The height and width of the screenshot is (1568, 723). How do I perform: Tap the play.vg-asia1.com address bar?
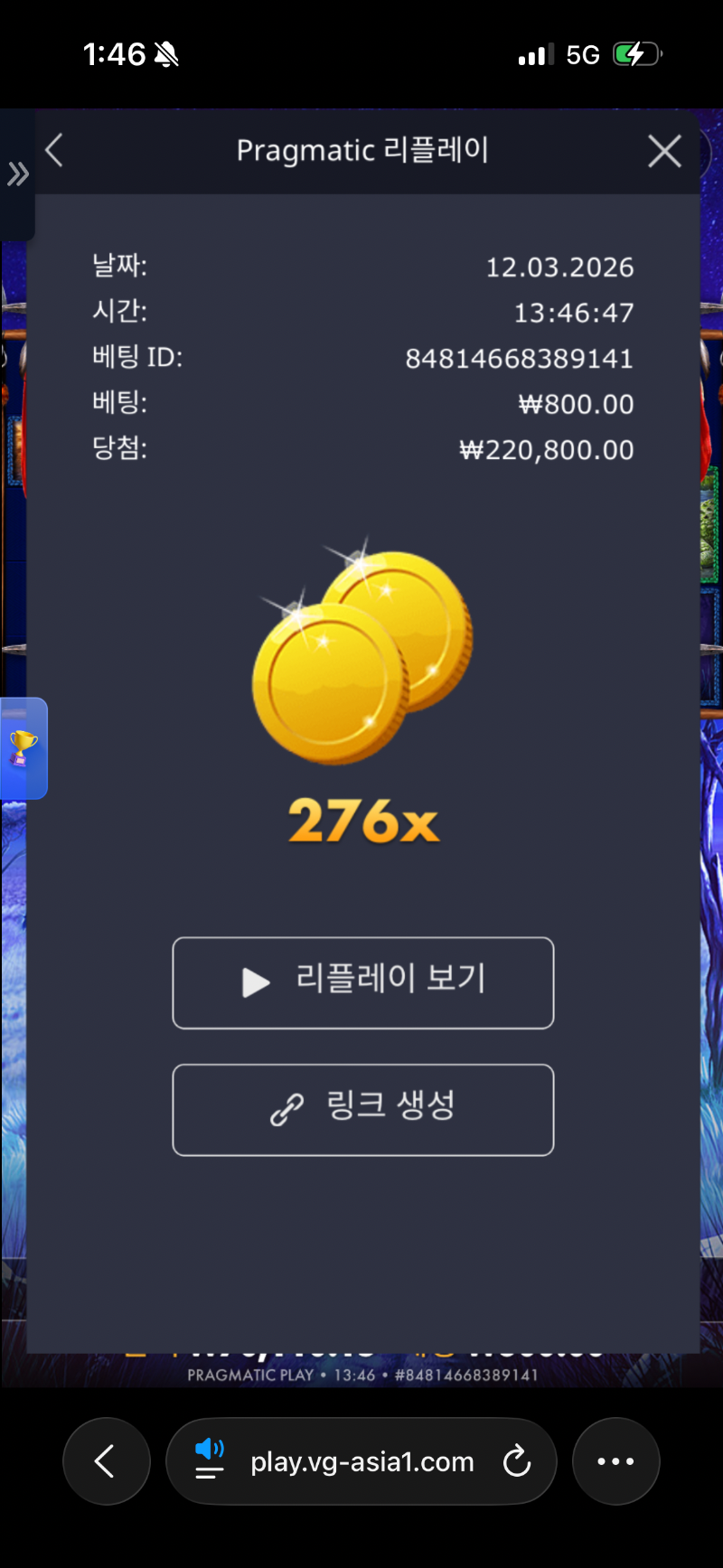click(361, 1460)
